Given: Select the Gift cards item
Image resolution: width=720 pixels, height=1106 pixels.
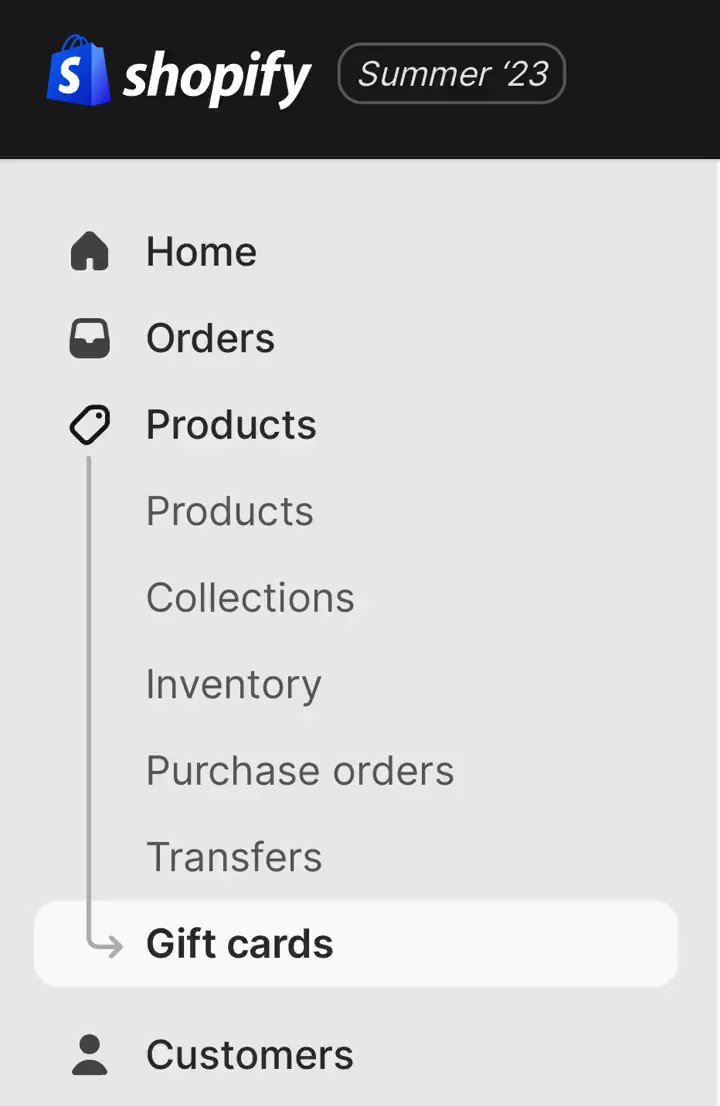Looking at the screenshot, I should click(240, 944).
